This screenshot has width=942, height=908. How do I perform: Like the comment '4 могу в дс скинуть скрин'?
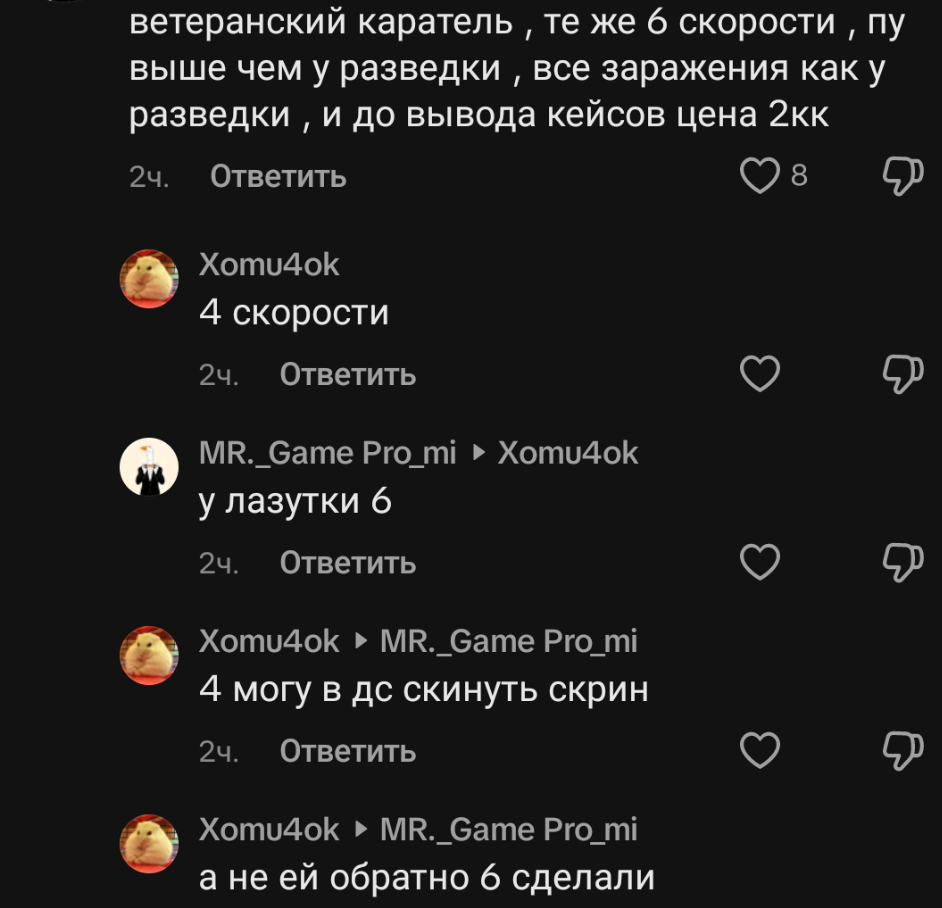point(759,750)
